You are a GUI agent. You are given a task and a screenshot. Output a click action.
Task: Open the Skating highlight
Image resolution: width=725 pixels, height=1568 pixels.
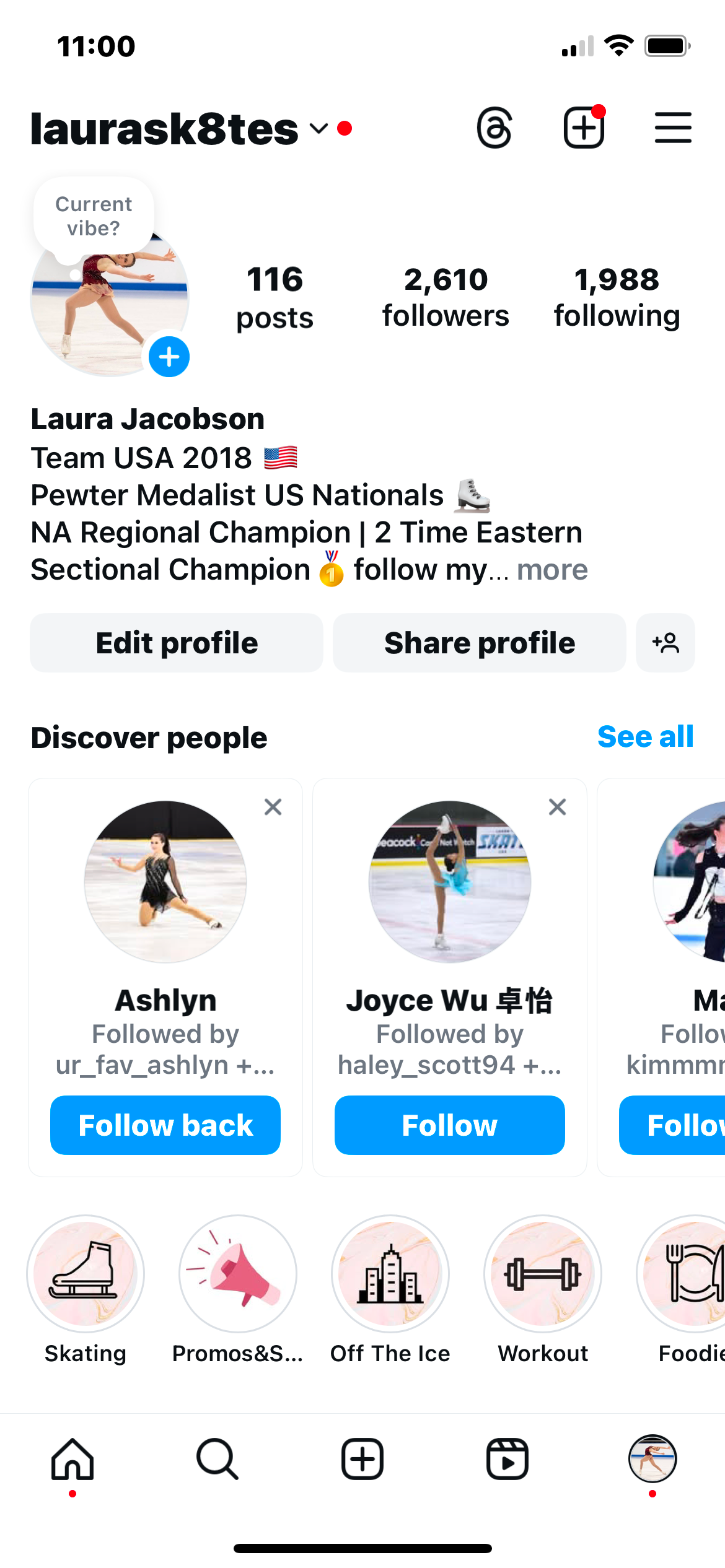[x=86, y=1274]
